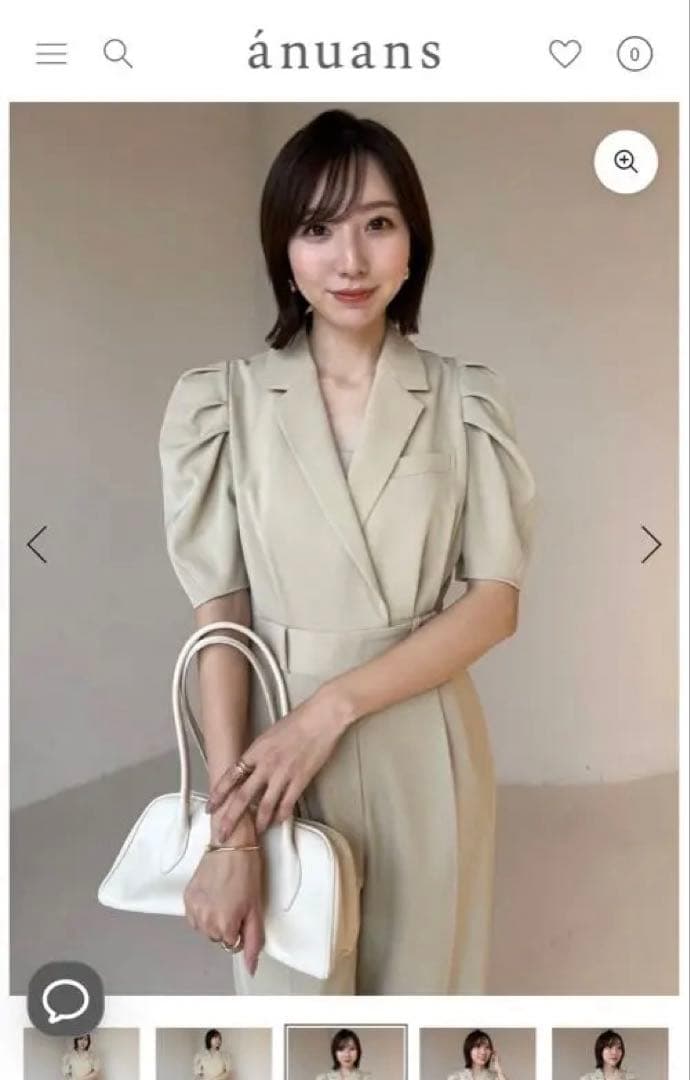Viewport: 690px width, 1080px height.
Task: Open the hamburger menu
Action: [x=51, y=54]
